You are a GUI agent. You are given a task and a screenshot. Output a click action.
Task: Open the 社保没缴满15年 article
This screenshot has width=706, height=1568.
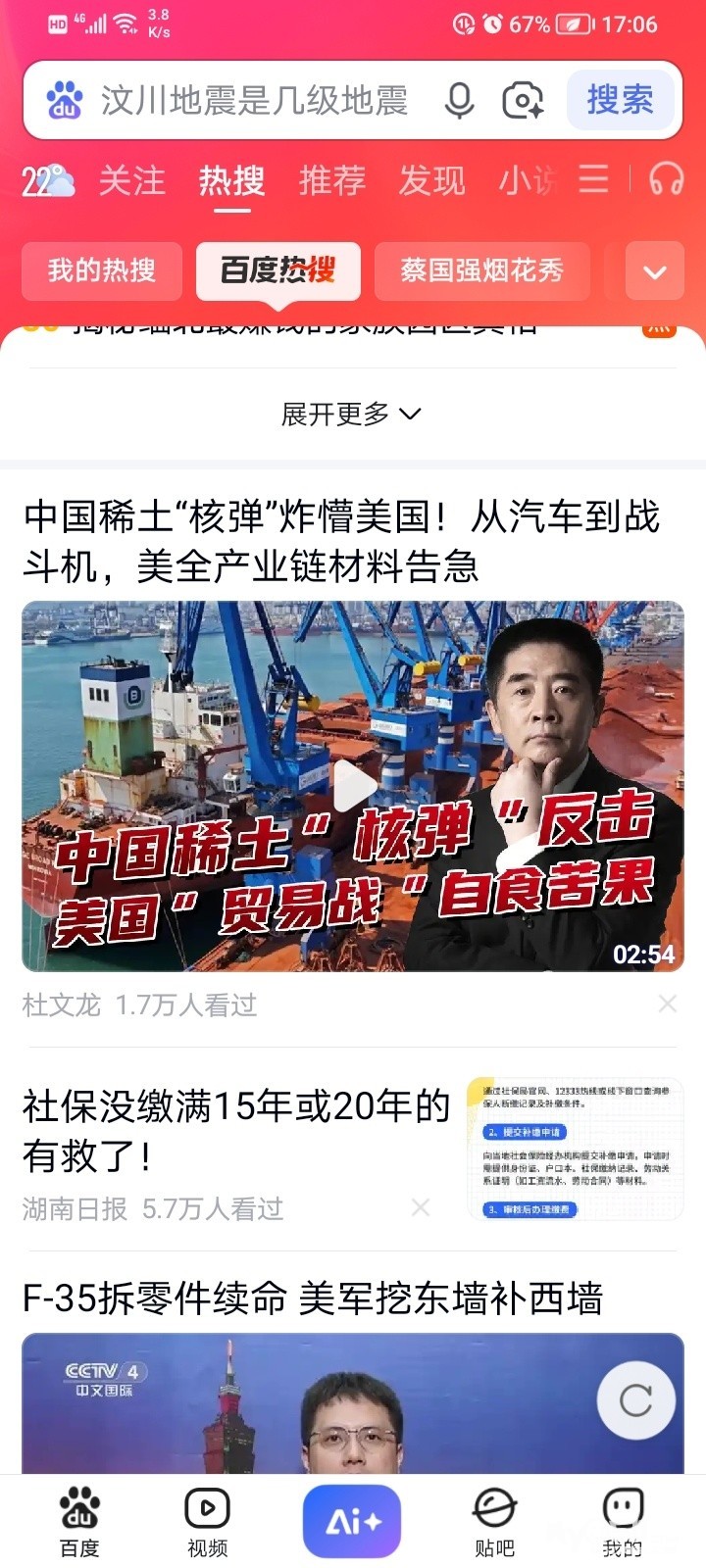point(236,1130)
